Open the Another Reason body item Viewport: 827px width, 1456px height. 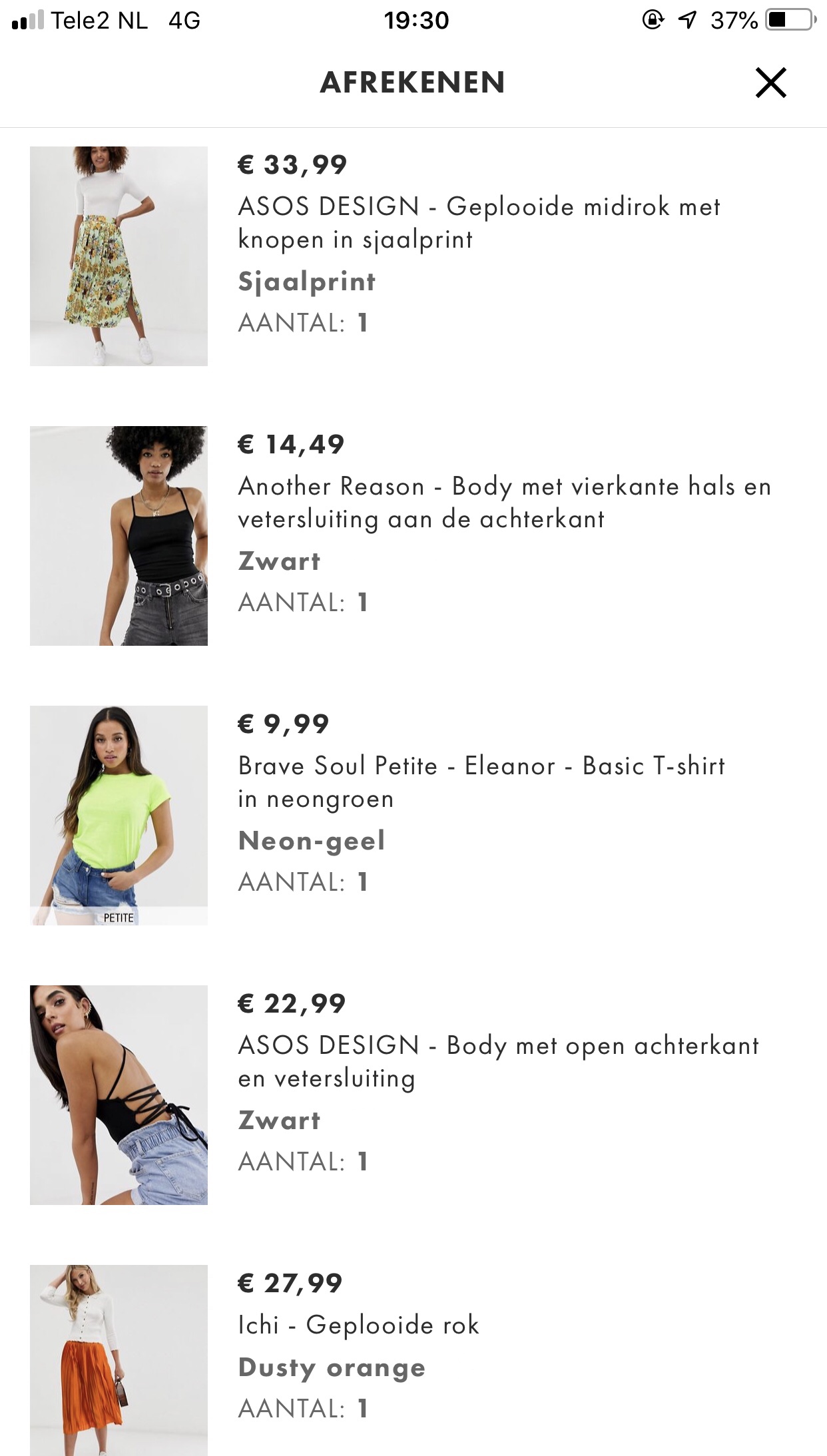coord(413,536)
